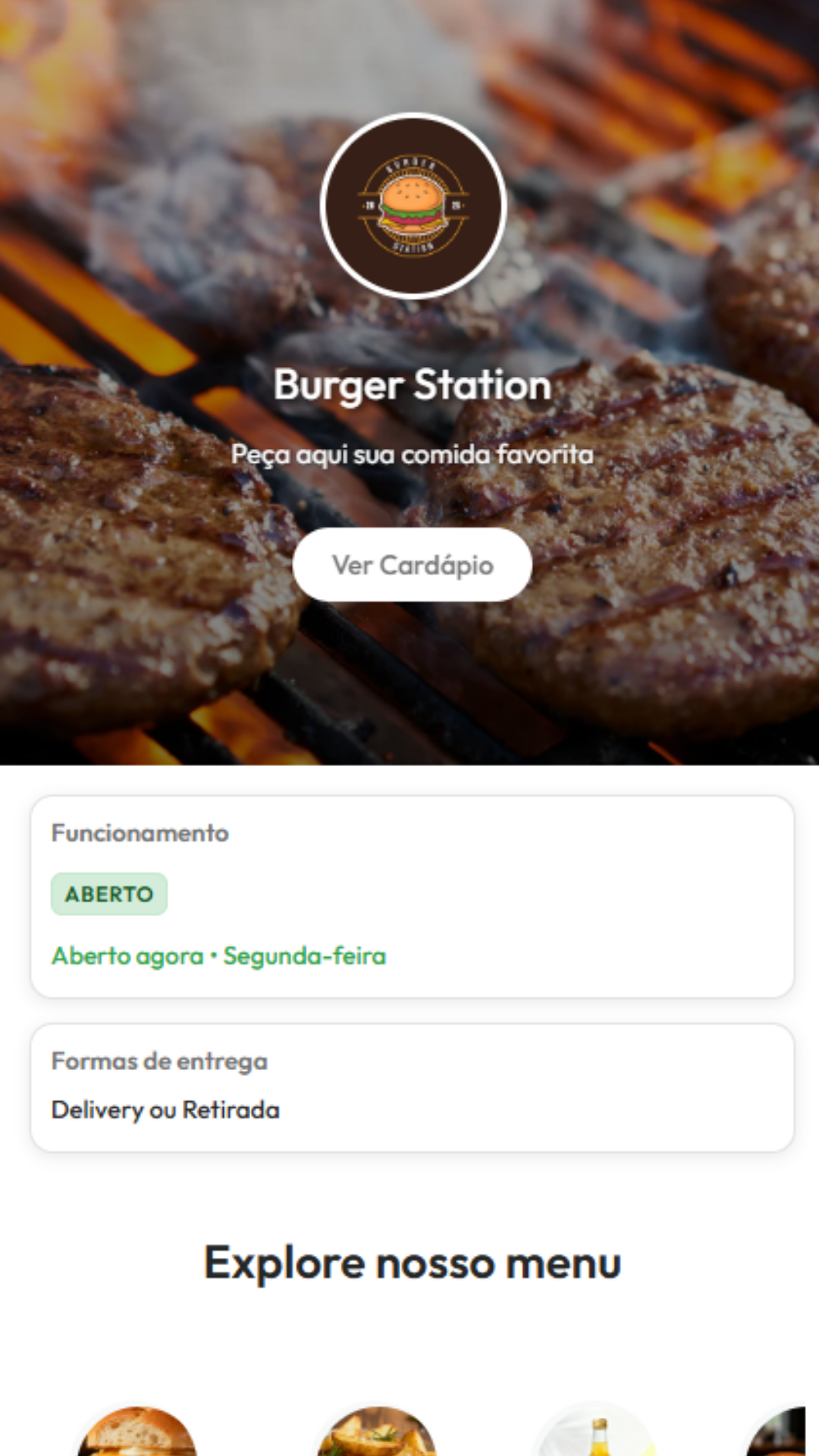This screenshot has width=819, height=1456.
Task: Click the tagline Peça aqui sua comida favorita
Action: (412, 454)
